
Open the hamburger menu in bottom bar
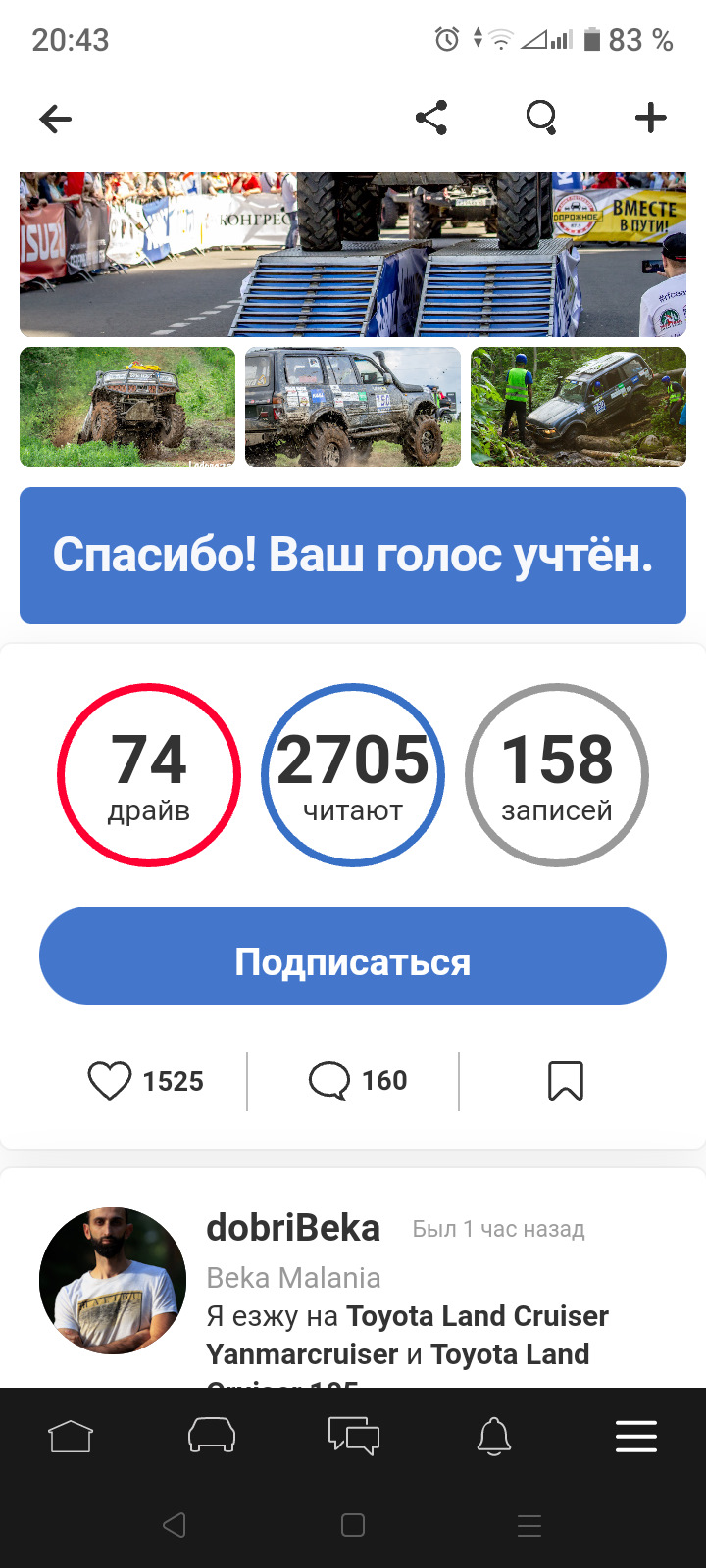636,1437
